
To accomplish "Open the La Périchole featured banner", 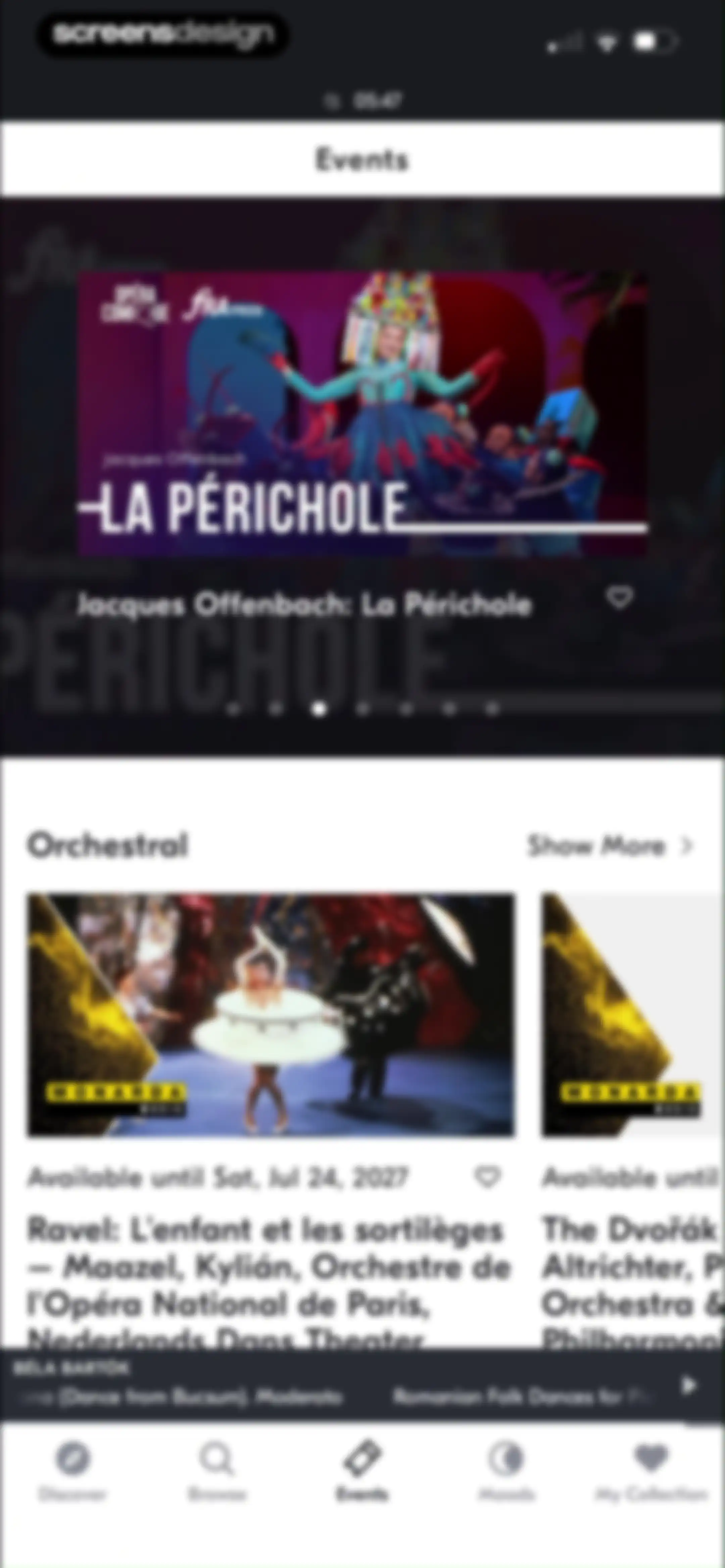I will [362, 413].
